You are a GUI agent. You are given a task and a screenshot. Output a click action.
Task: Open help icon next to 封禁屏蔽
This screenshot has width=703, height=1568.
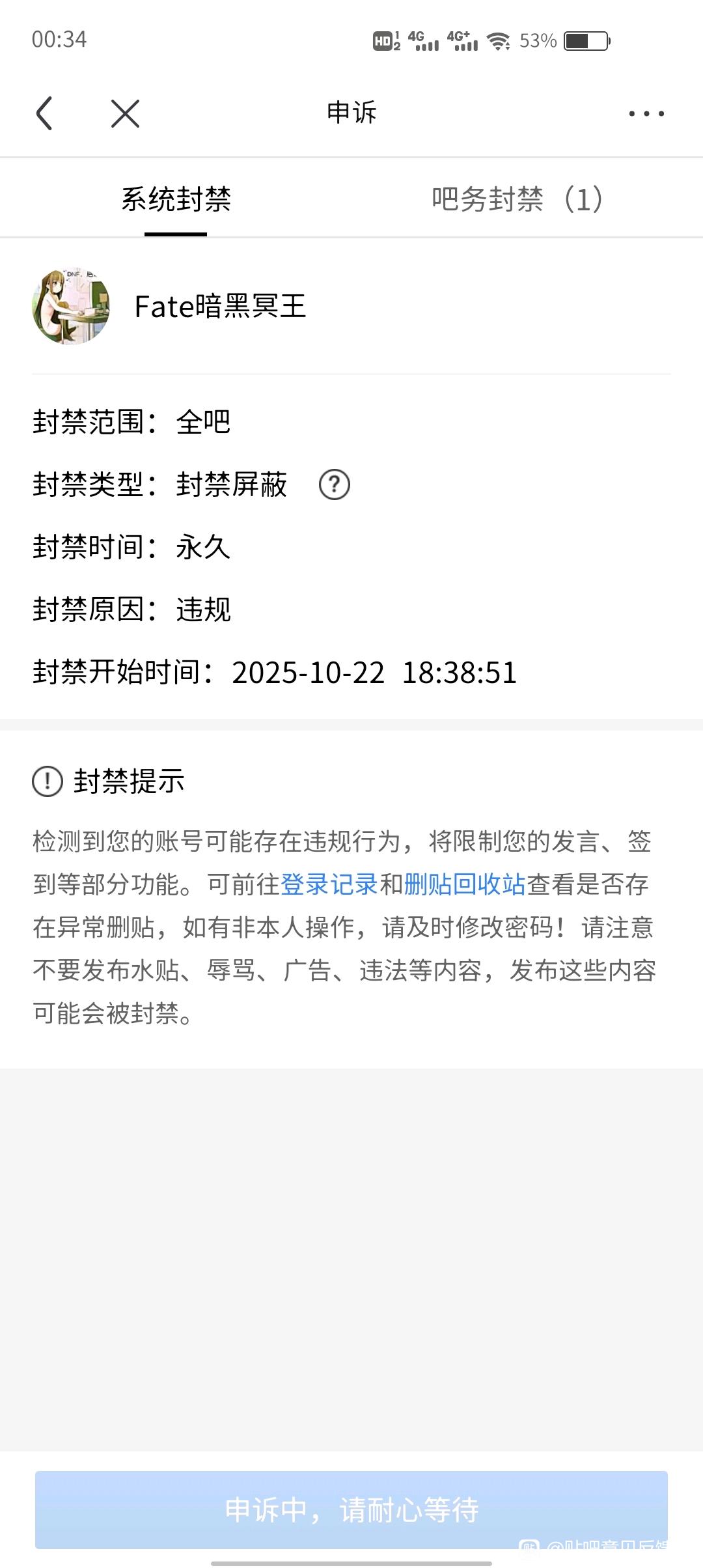pos(335,485)
